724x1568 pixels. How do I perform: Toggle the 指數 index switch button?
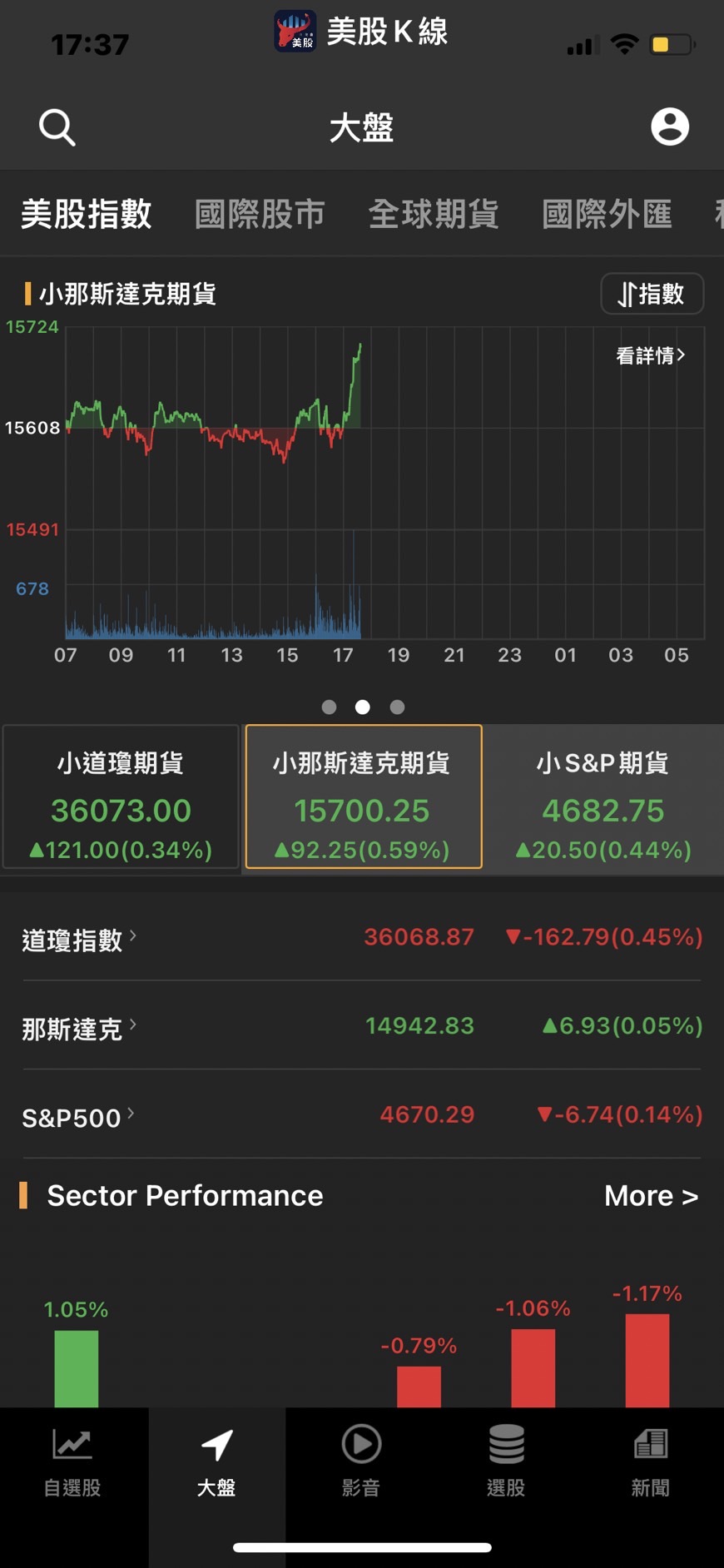coord(652,294)
